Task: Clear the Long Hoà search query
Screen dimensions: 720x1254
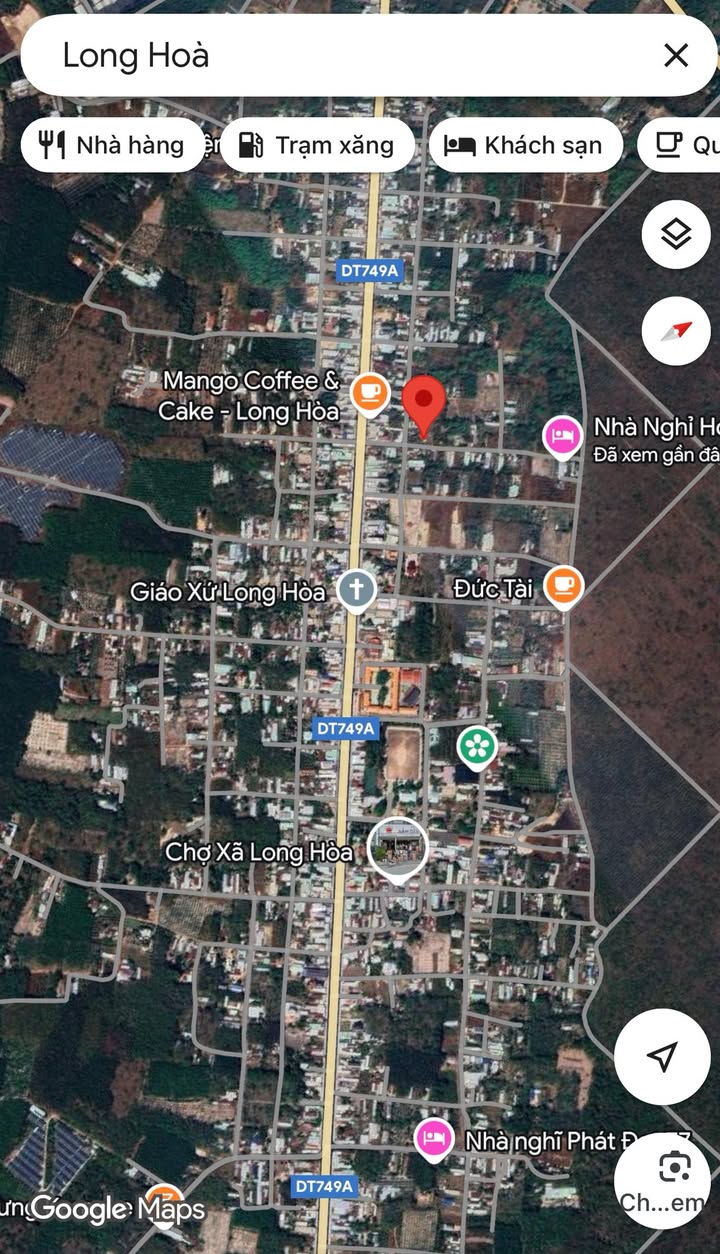Action: point(676,56)
